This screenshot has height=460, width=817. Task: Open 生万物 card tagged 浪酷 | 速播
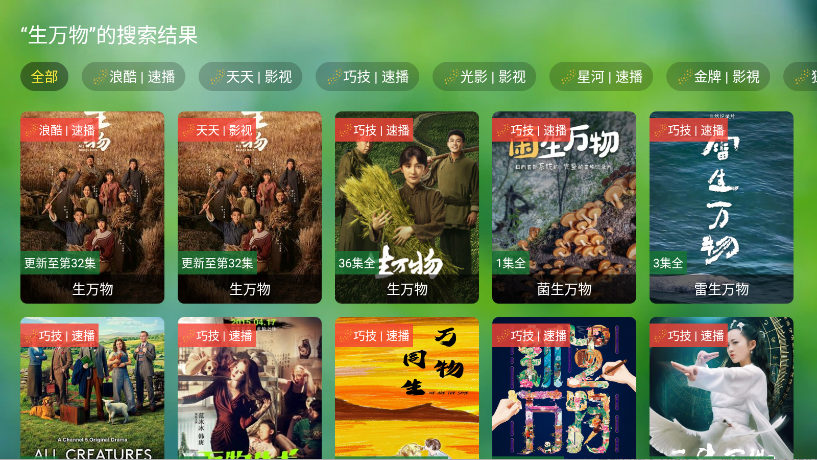pyautogui.click(x=92, y=206)
